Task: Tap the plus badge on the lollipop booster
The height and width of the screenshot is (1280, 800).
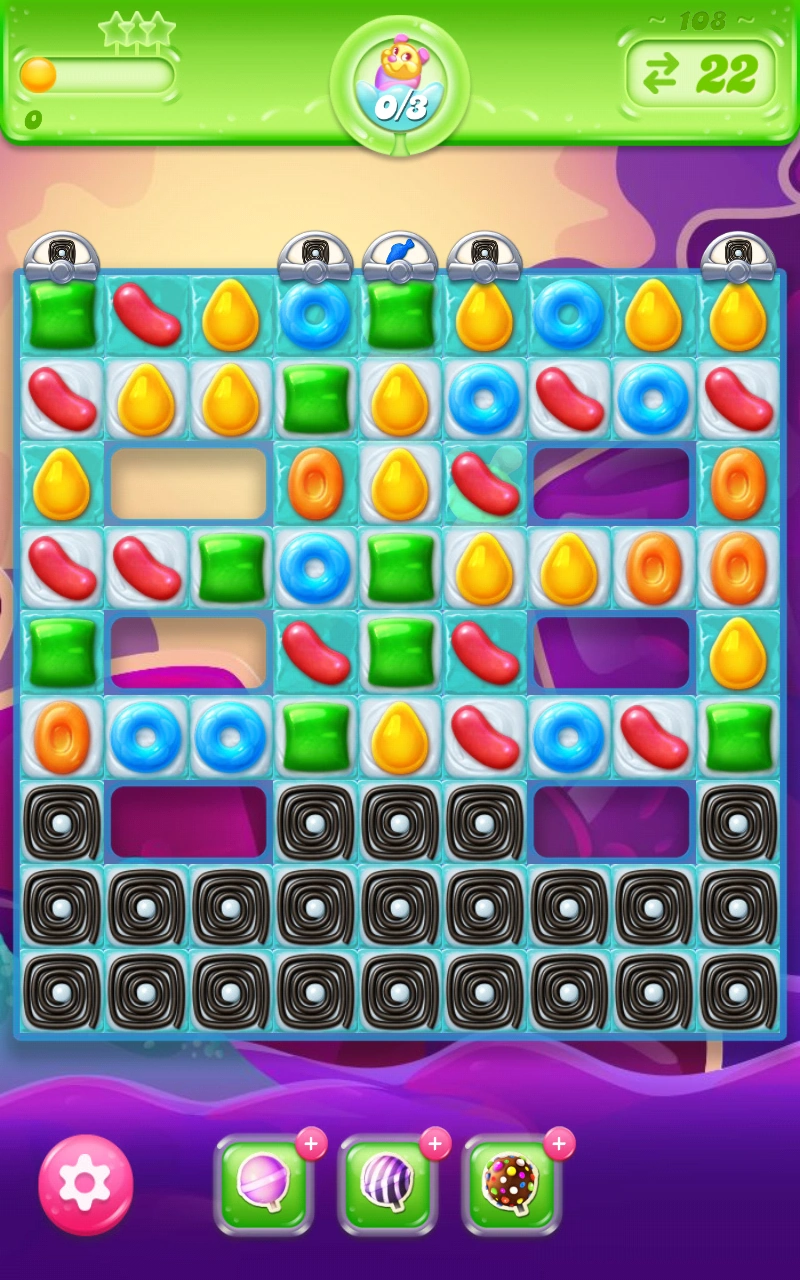Action: pos(312,1144)
